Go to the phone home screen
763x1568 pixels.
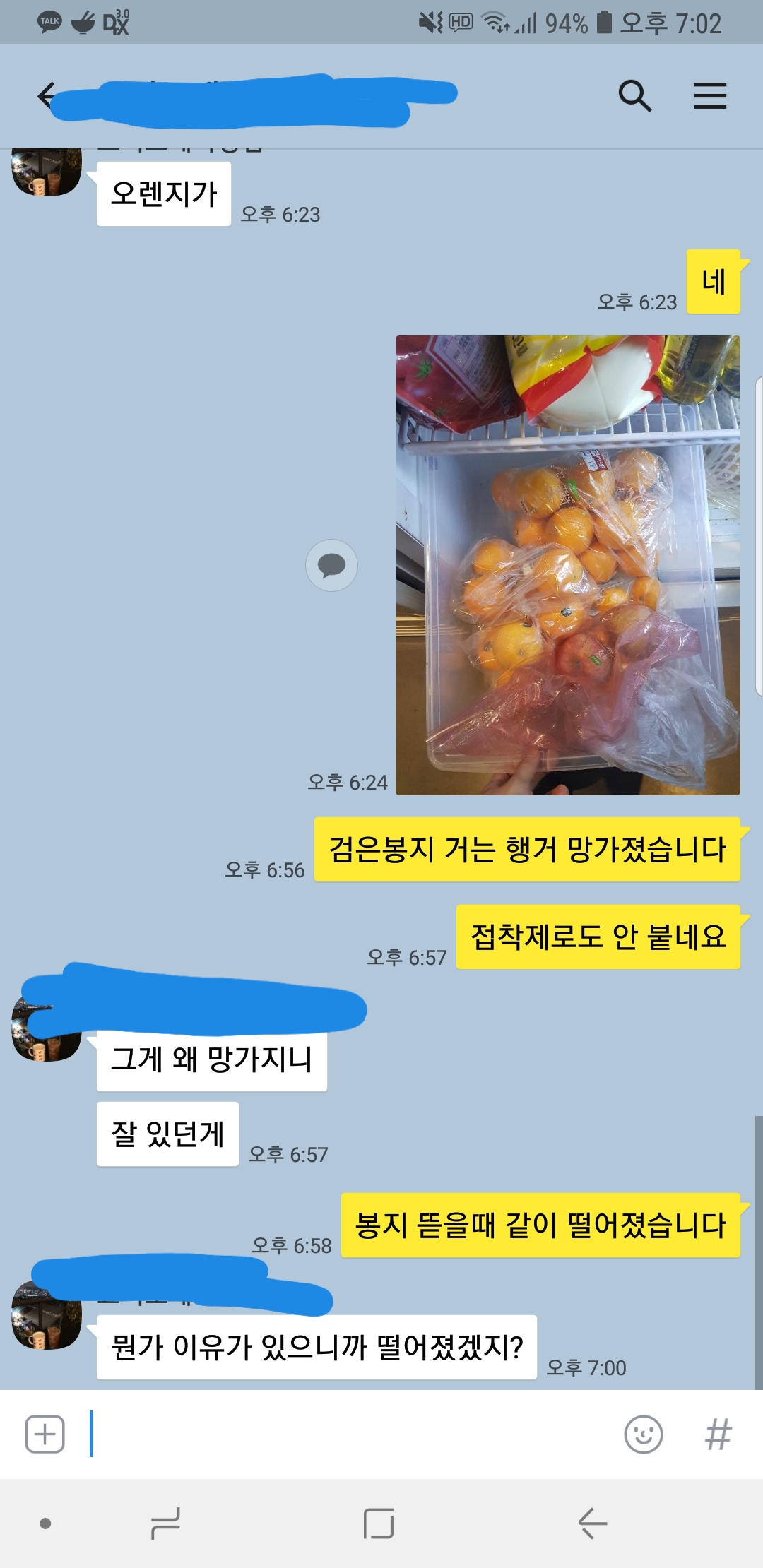(379, 1524)
